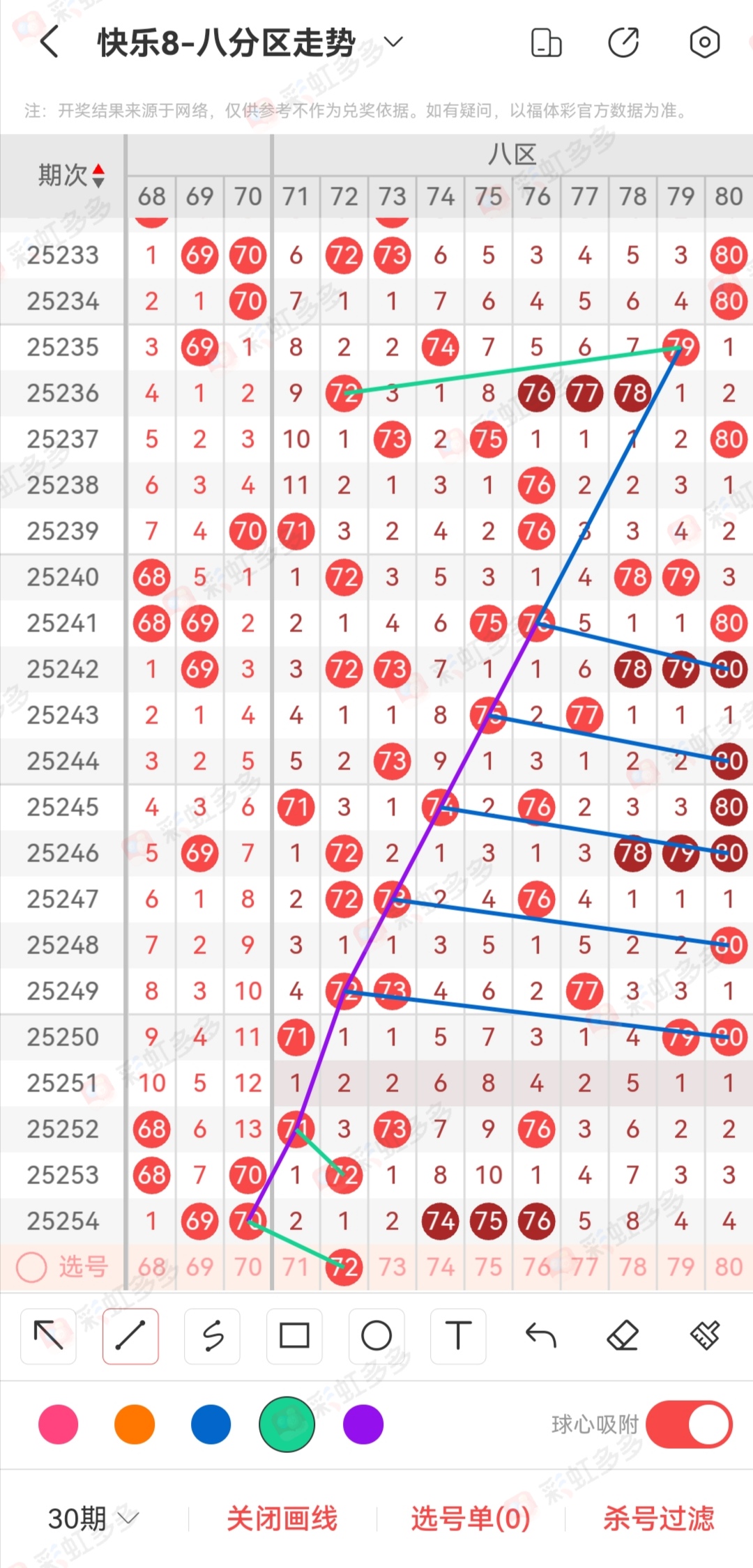753x1568 pixels.
Task: Undo the last drawn line
Action: click(x=540, y=1336)
